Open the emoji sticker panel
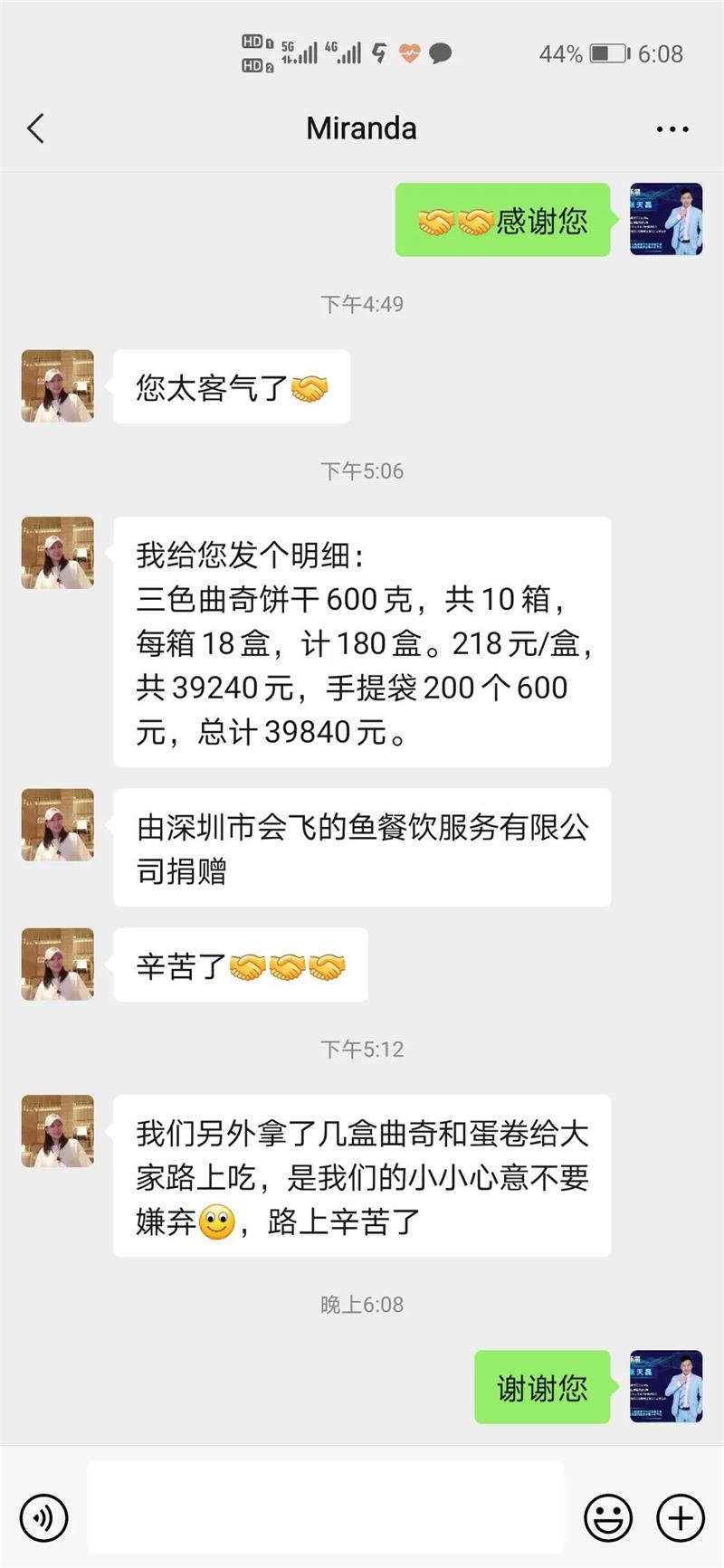The height and width of the screenshot is (1568, 724). (608, 1516)
